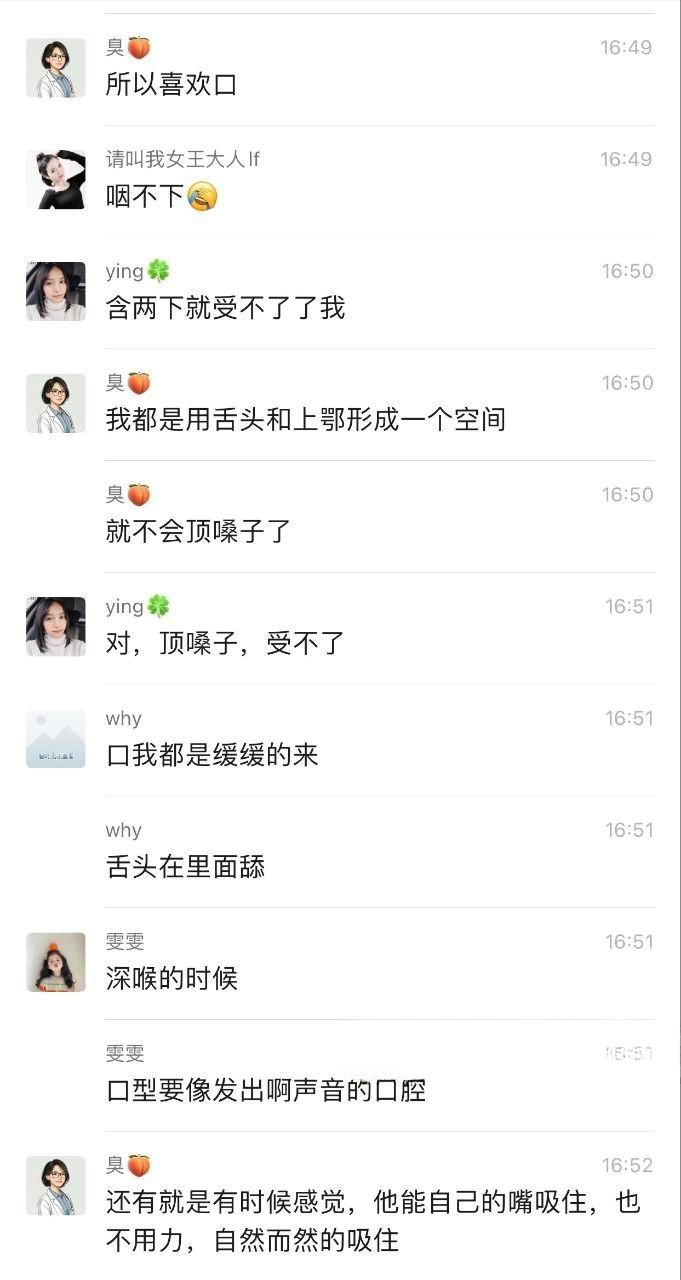View 雯雯's profile from her avatar
Viewport: 681px width, 1280px height.
56,962
